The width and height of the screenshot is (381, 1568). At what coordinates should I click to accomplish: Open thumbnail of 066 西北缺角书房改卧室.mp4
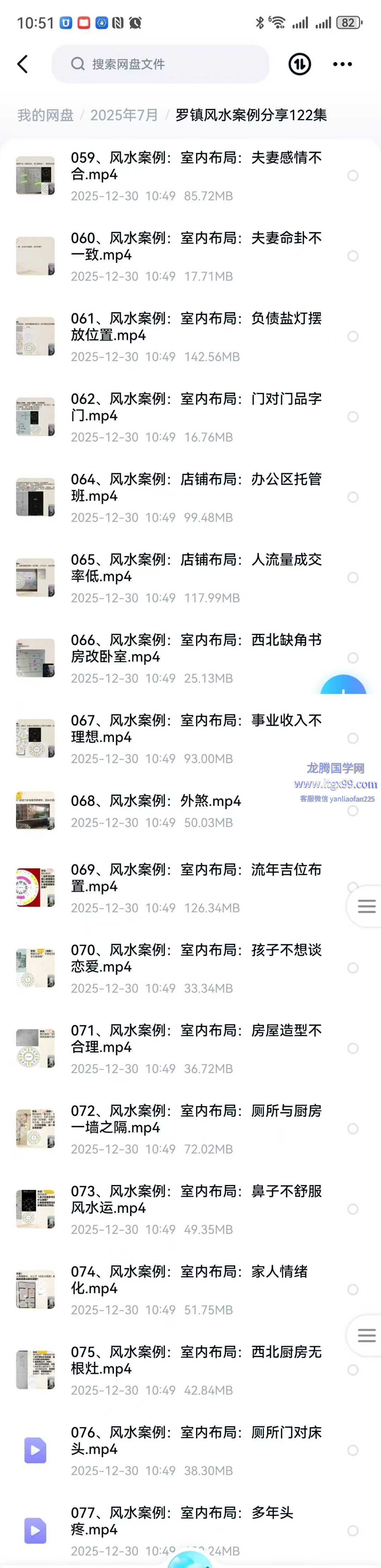(35, 658)
